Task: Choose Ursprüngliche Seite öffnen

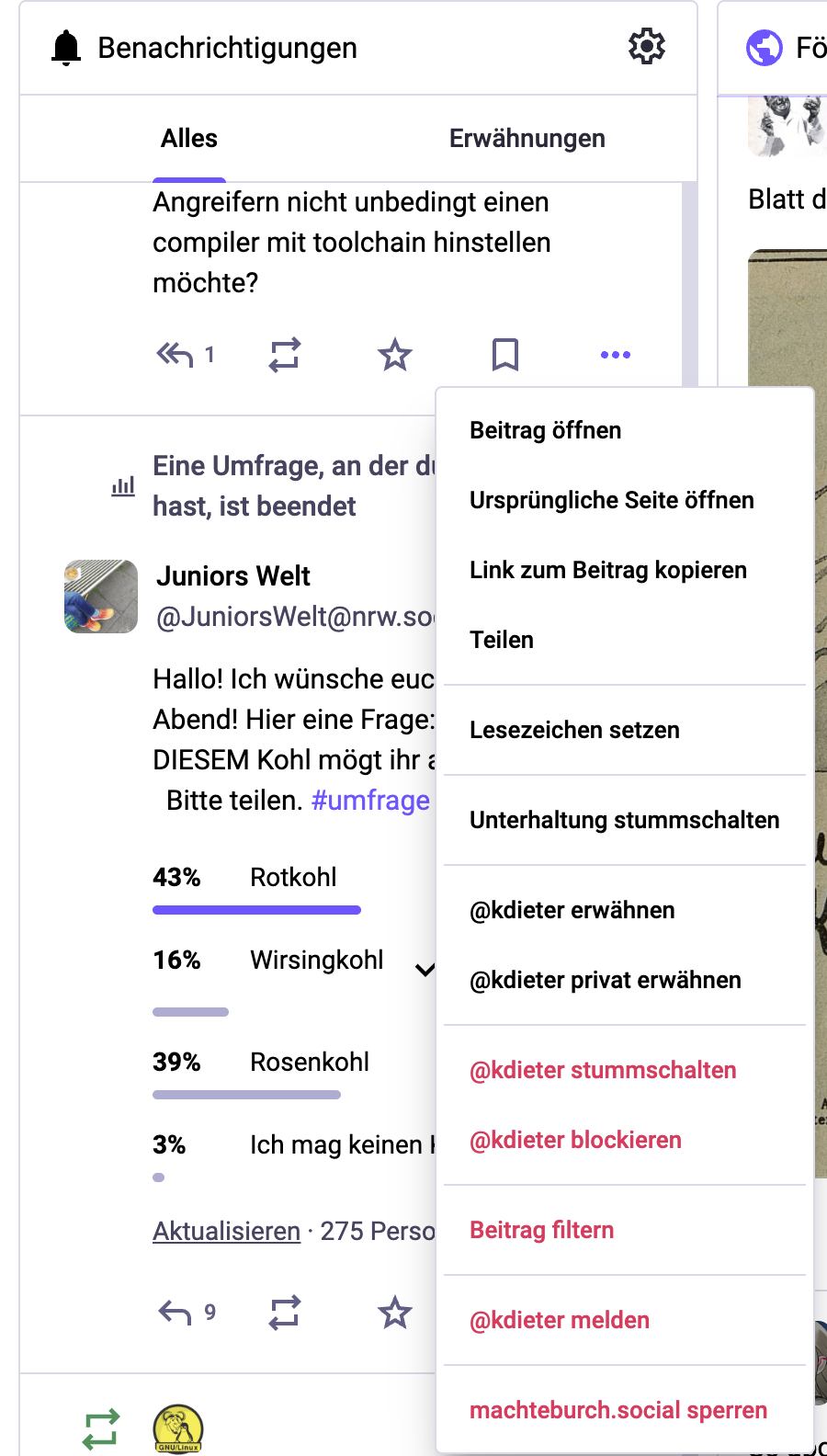Action: [611, 500]
